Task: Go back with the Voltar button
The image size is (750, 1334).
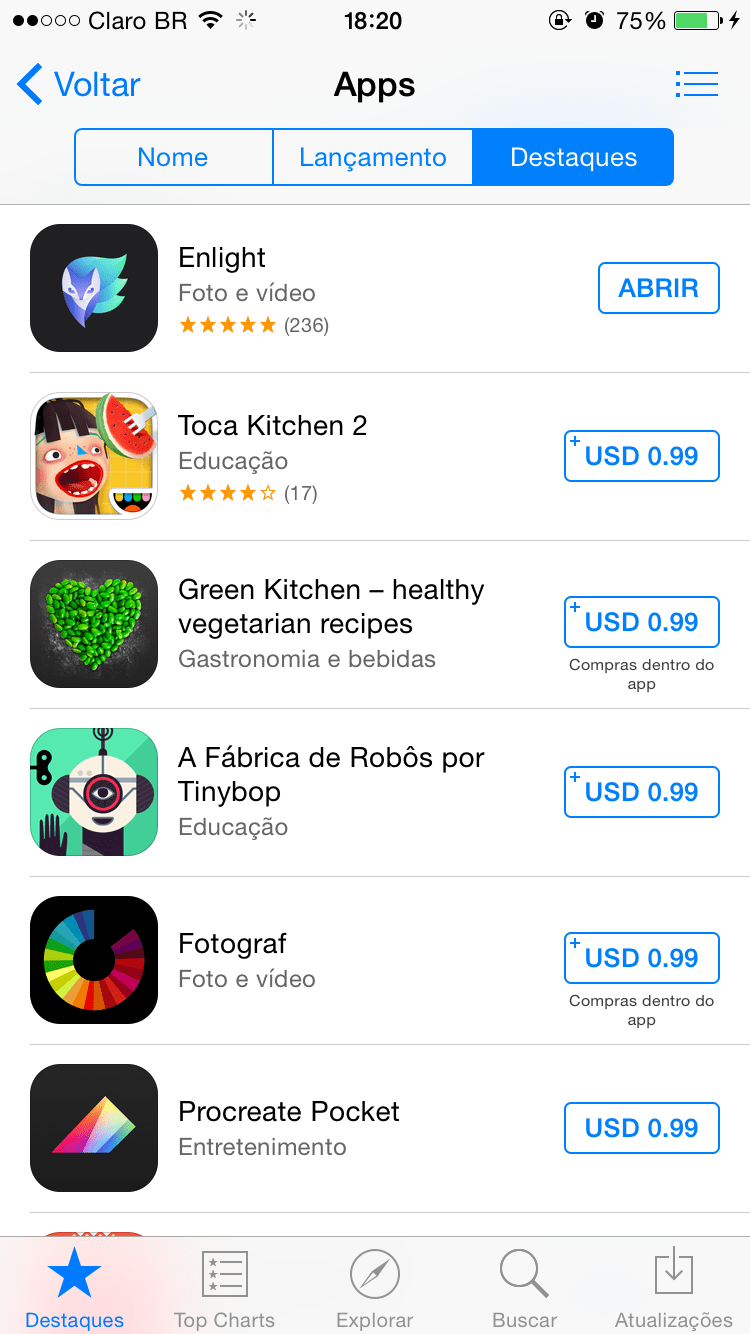Action: coord(80,85)
